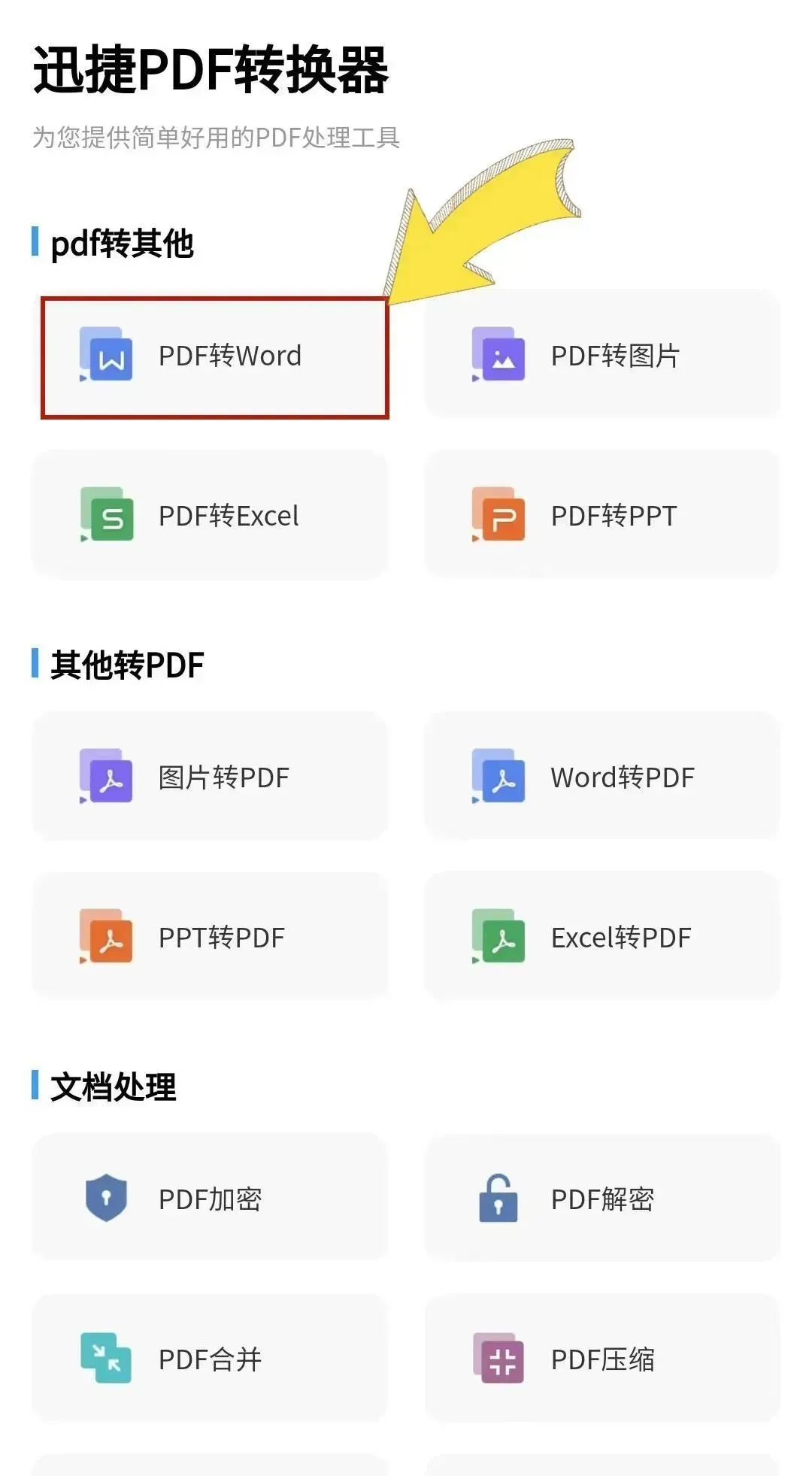Launch the PDF合并 merge tool
The height and width of the screenshot is (1476, 812).
(x=210, y=1359)
